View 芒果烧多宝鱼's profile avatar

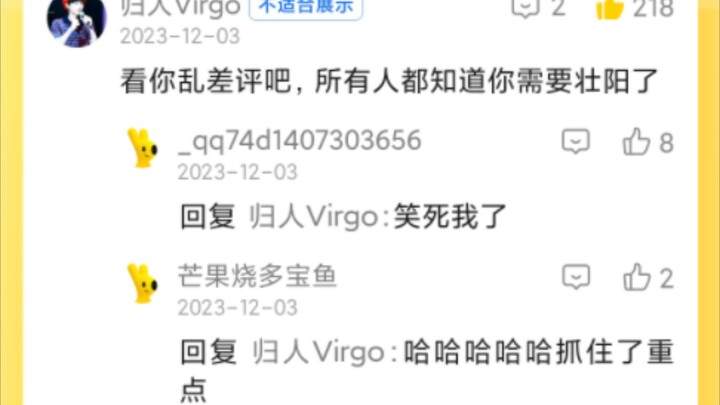click(x=141, y=283)
